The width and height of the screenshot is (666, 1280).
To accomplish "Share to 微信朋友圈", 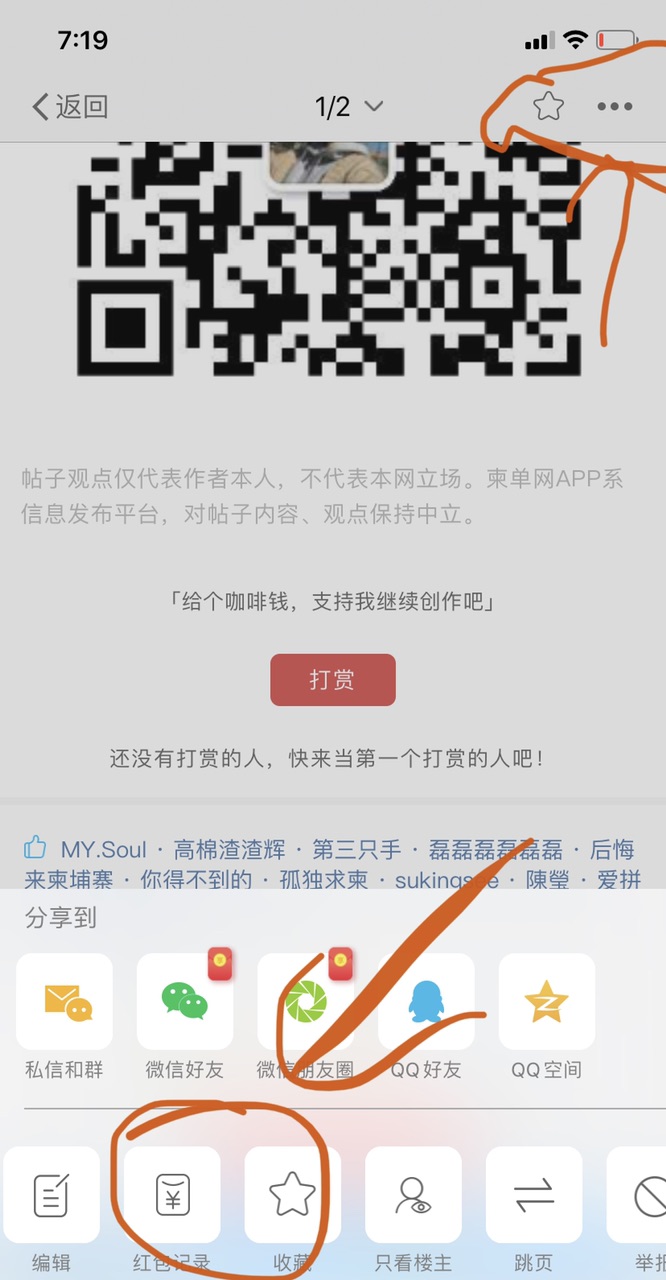I will point(306,1002).
